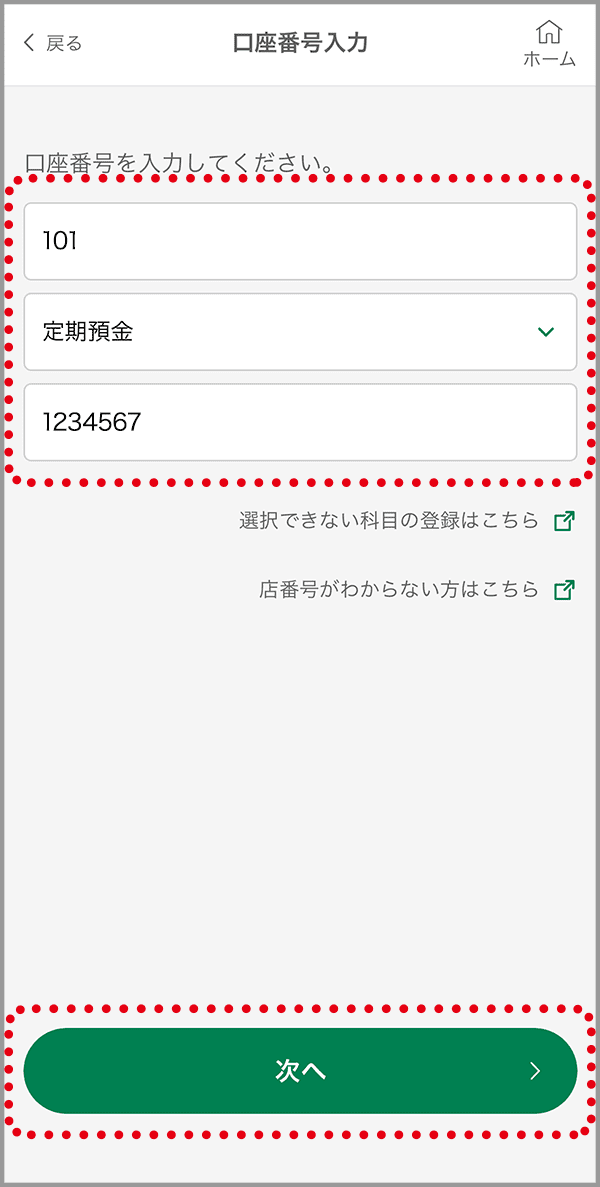Go back with the 戻る button
This screenshot has height=1187, width=600.
pyautogui.click(x=52, y=43)
